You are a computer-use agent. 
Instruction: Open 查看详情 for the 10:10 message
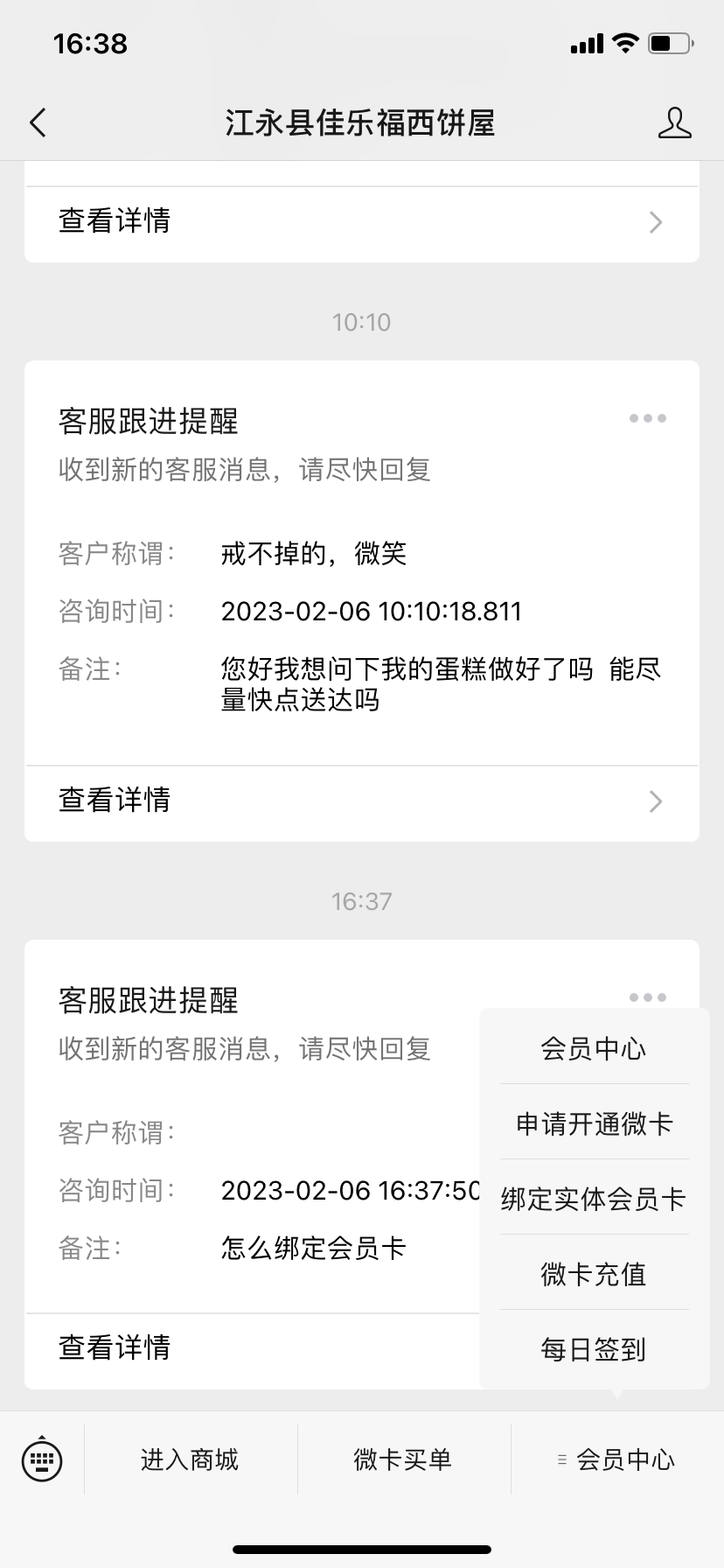click(x=362, y=801)
